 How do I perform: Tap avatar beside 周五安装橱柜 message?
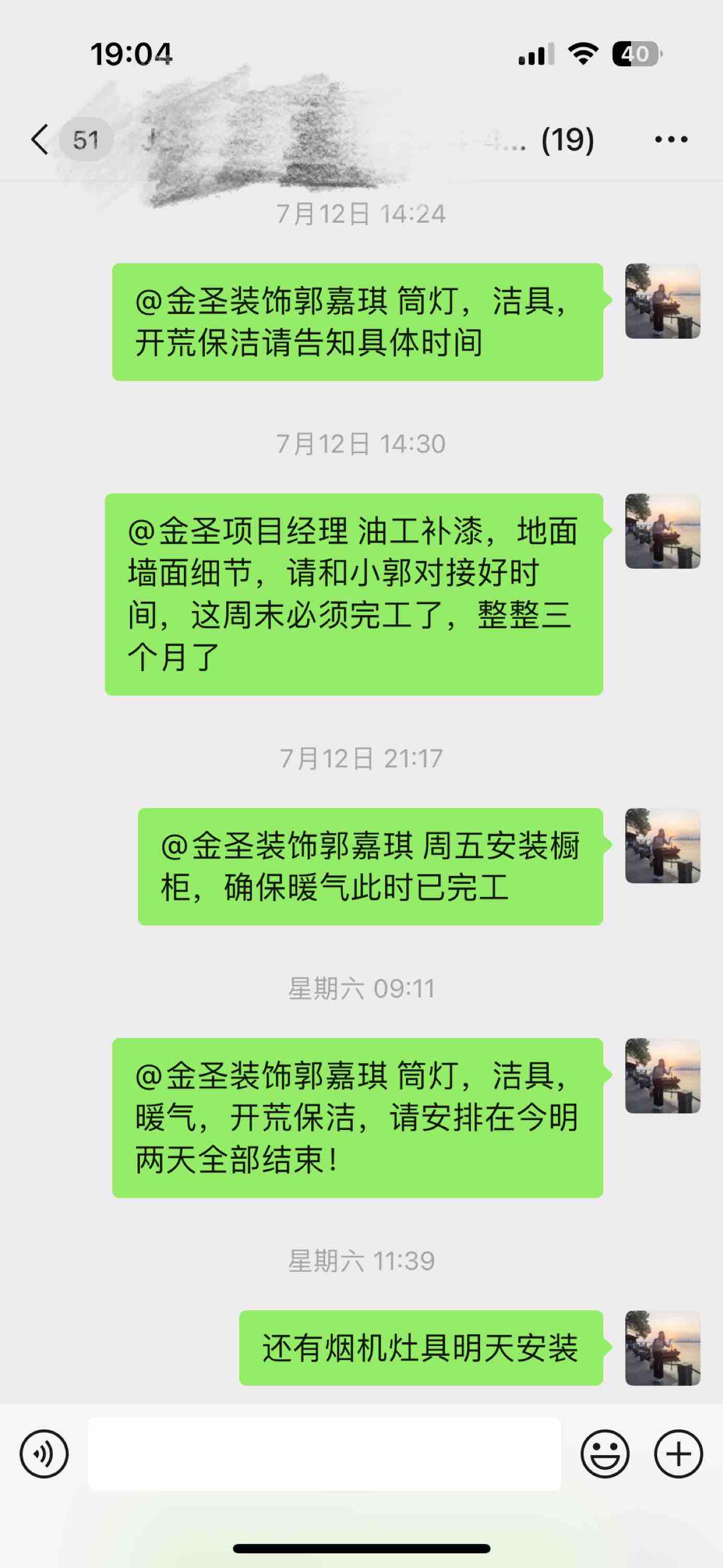tap(662, 846)
